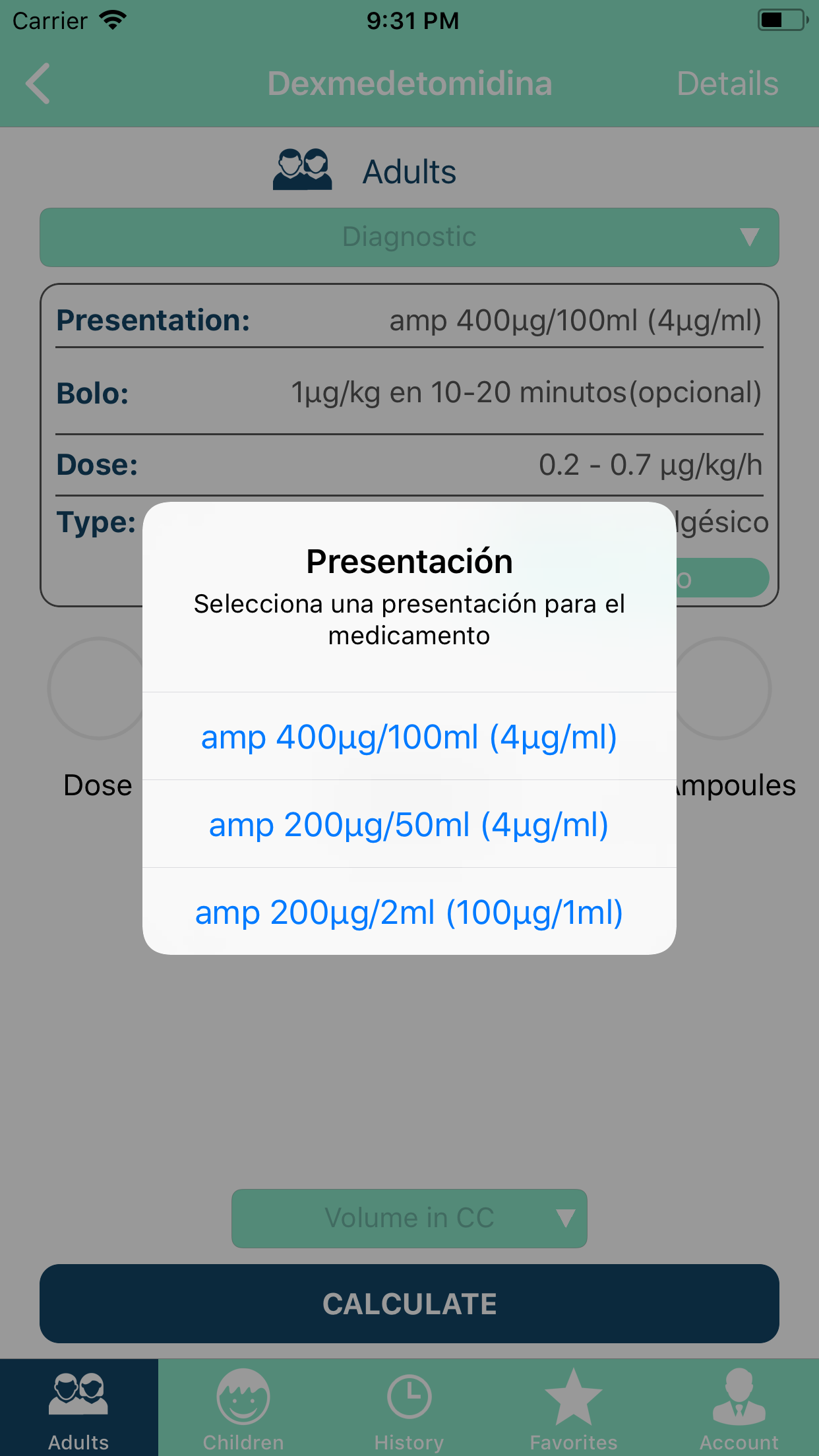This screenshot has height=1456, width=819.
Task: Expand the Volume in CC selector
Action: coord(409,1219)
